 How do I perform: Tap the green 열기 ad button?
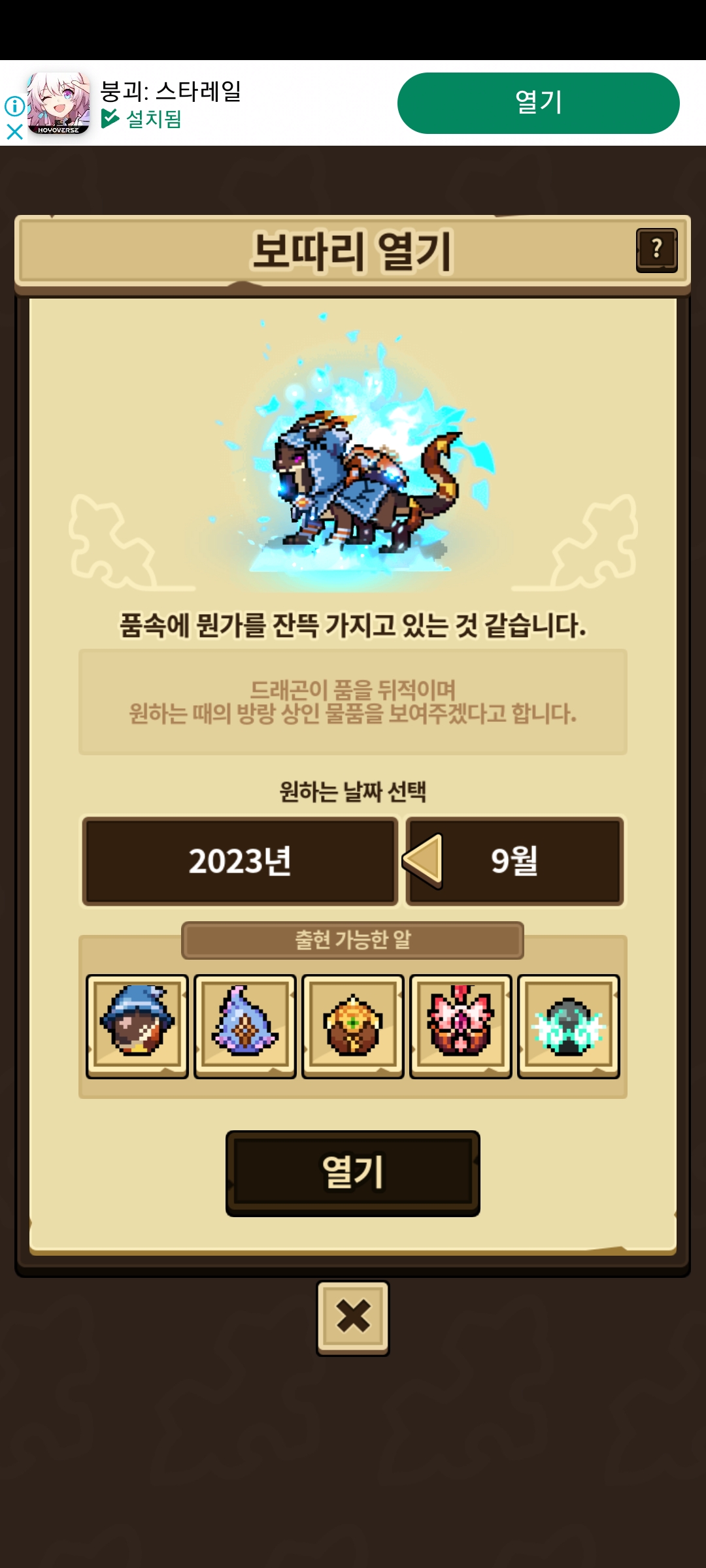click(x=538, y=103)
